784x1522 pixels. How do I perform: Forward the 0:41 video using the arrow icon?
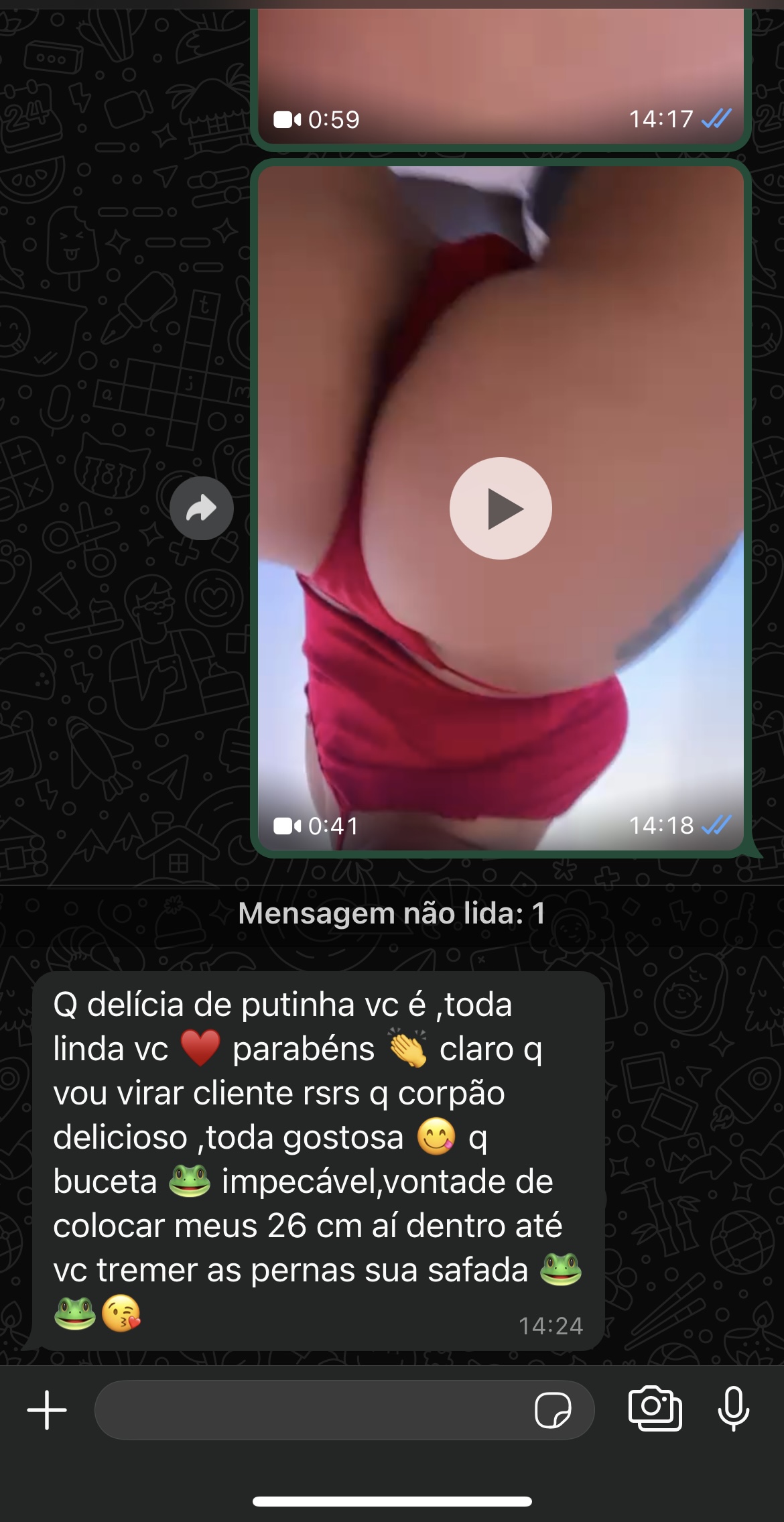[x=202, y=508]
